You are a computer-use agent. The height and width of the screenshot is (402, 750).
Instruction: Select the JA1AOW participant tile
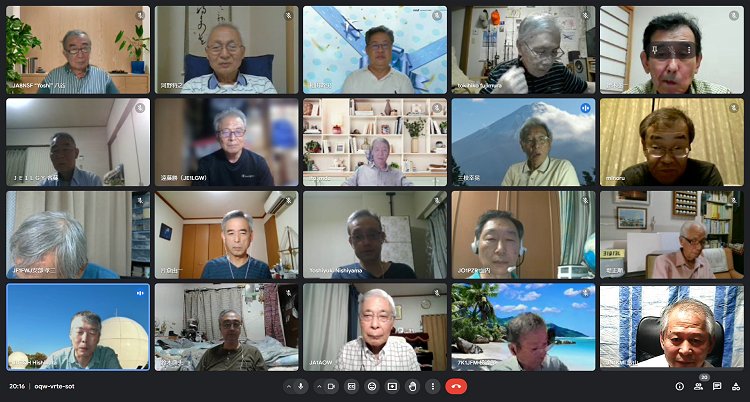pos(376,327)
